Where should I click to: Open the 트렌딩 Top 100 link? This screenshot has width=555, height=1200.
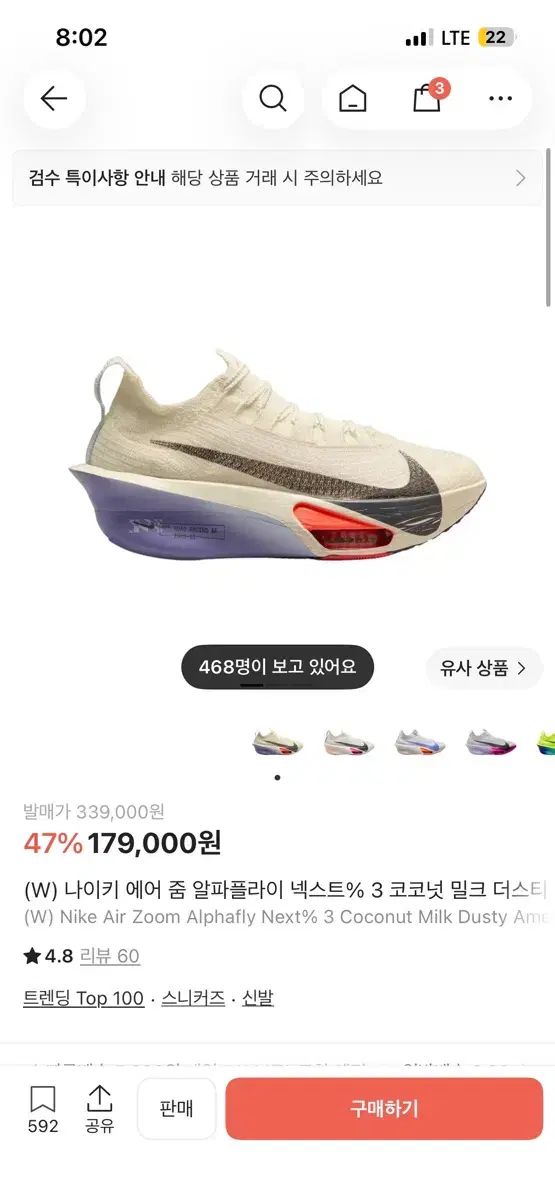tap(84, 998)
